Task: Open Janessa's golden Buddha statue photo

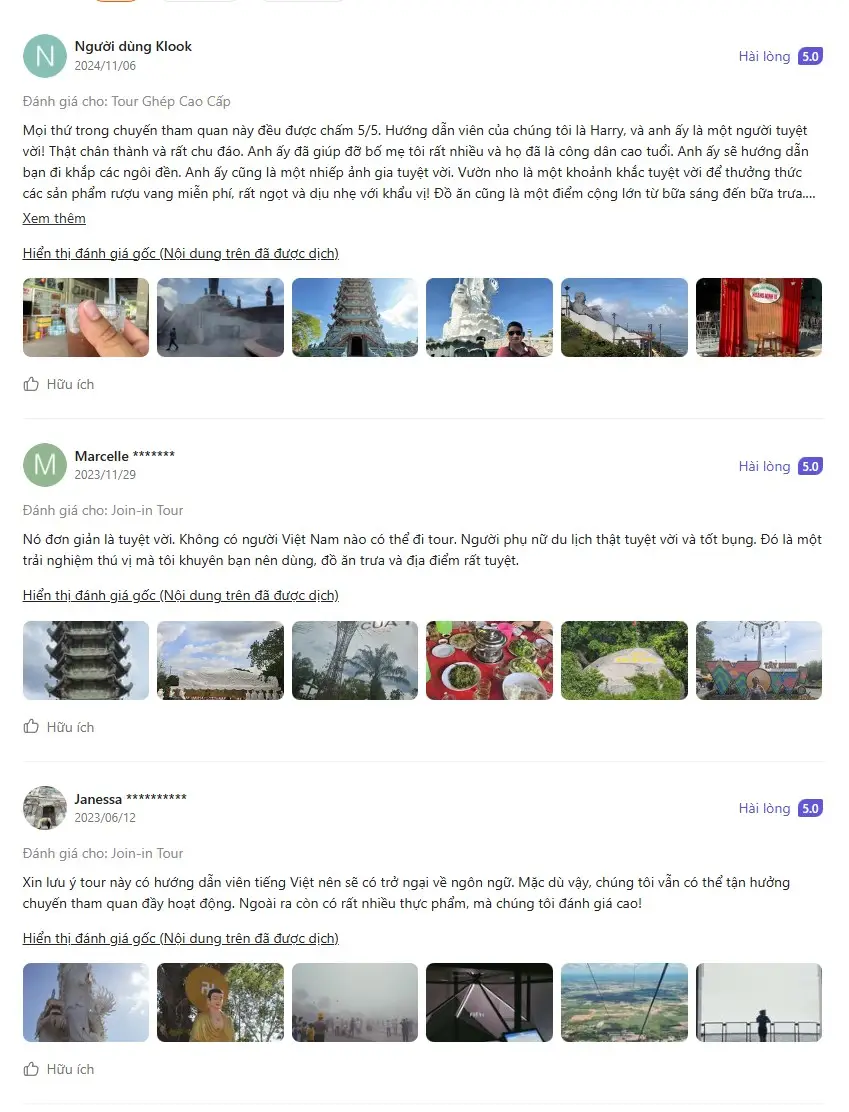Action: pyautogui.click(x=220, y=1002)
